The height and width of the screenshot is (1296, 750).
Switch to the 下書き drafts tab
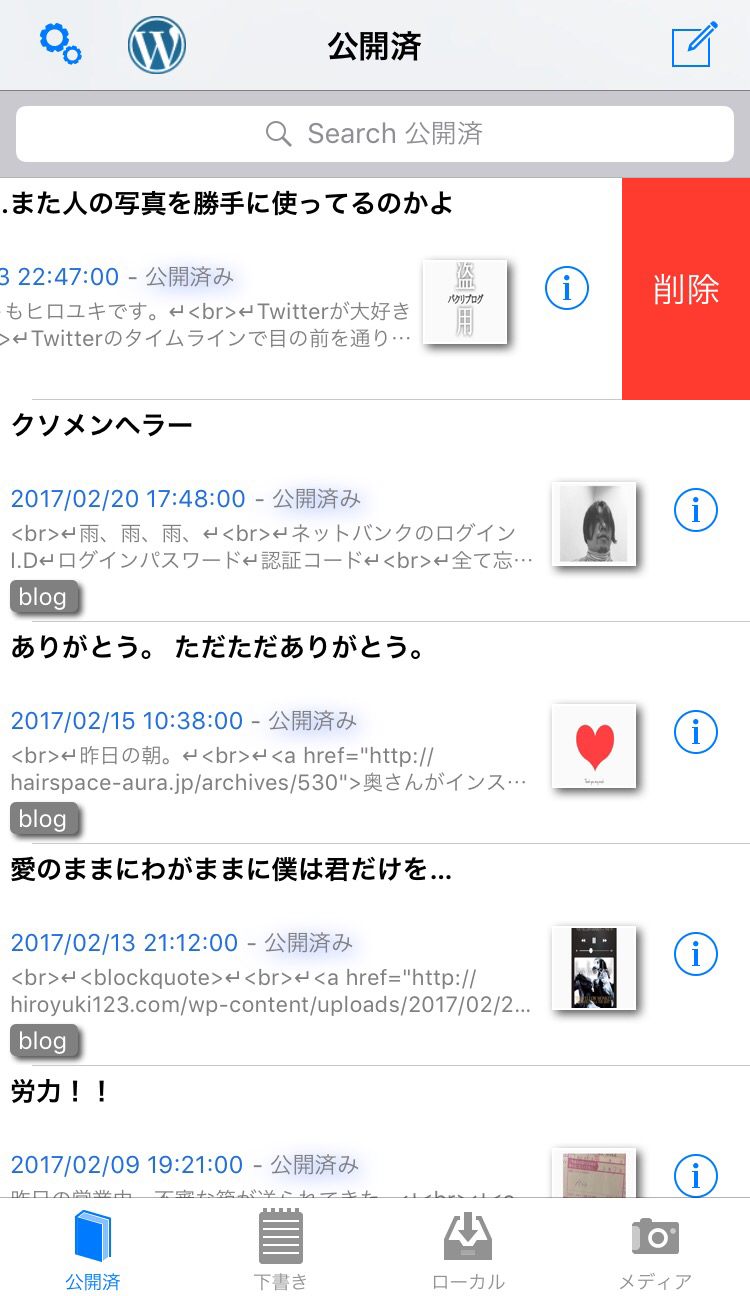point(281,1248)
